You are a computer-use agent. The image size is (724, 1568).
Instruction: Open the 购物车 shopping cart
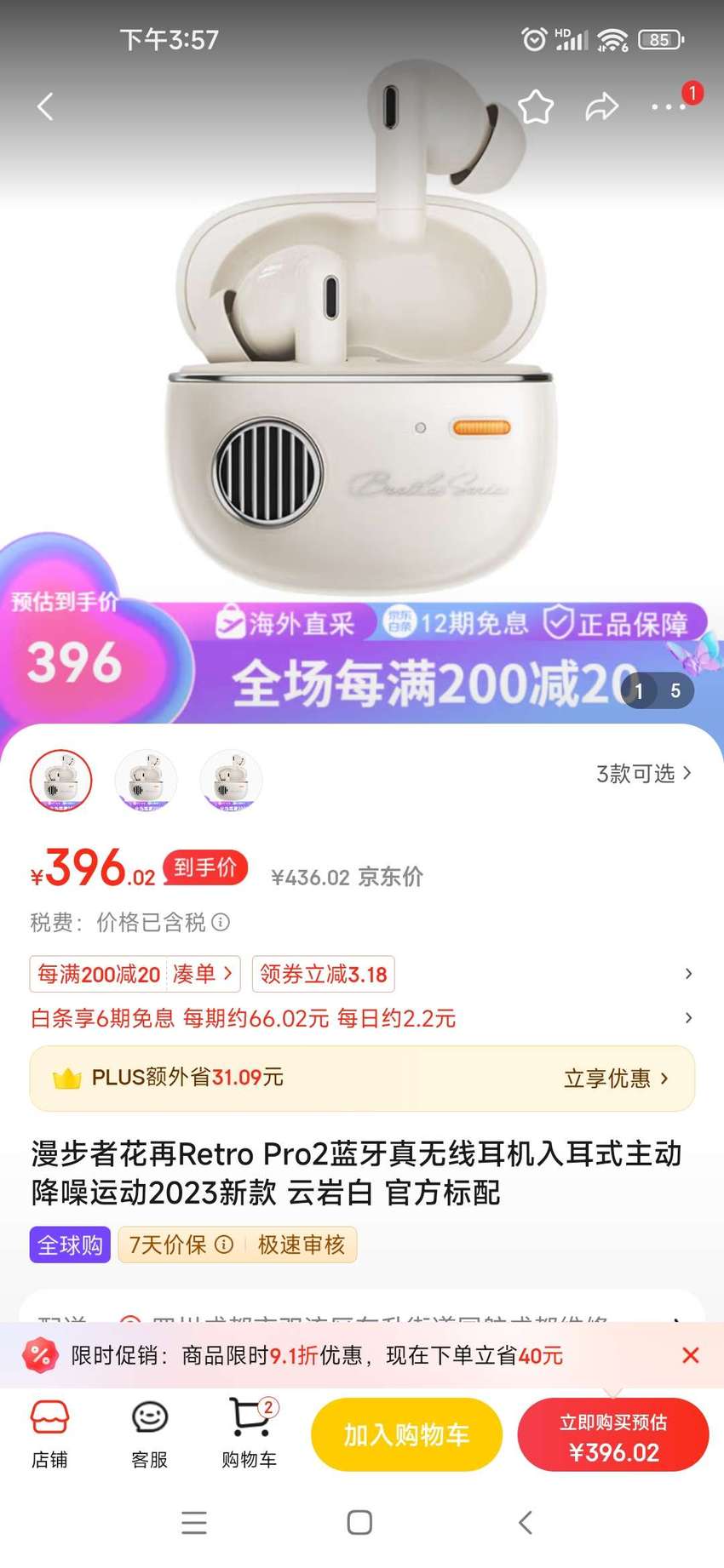coord(250,1435)
